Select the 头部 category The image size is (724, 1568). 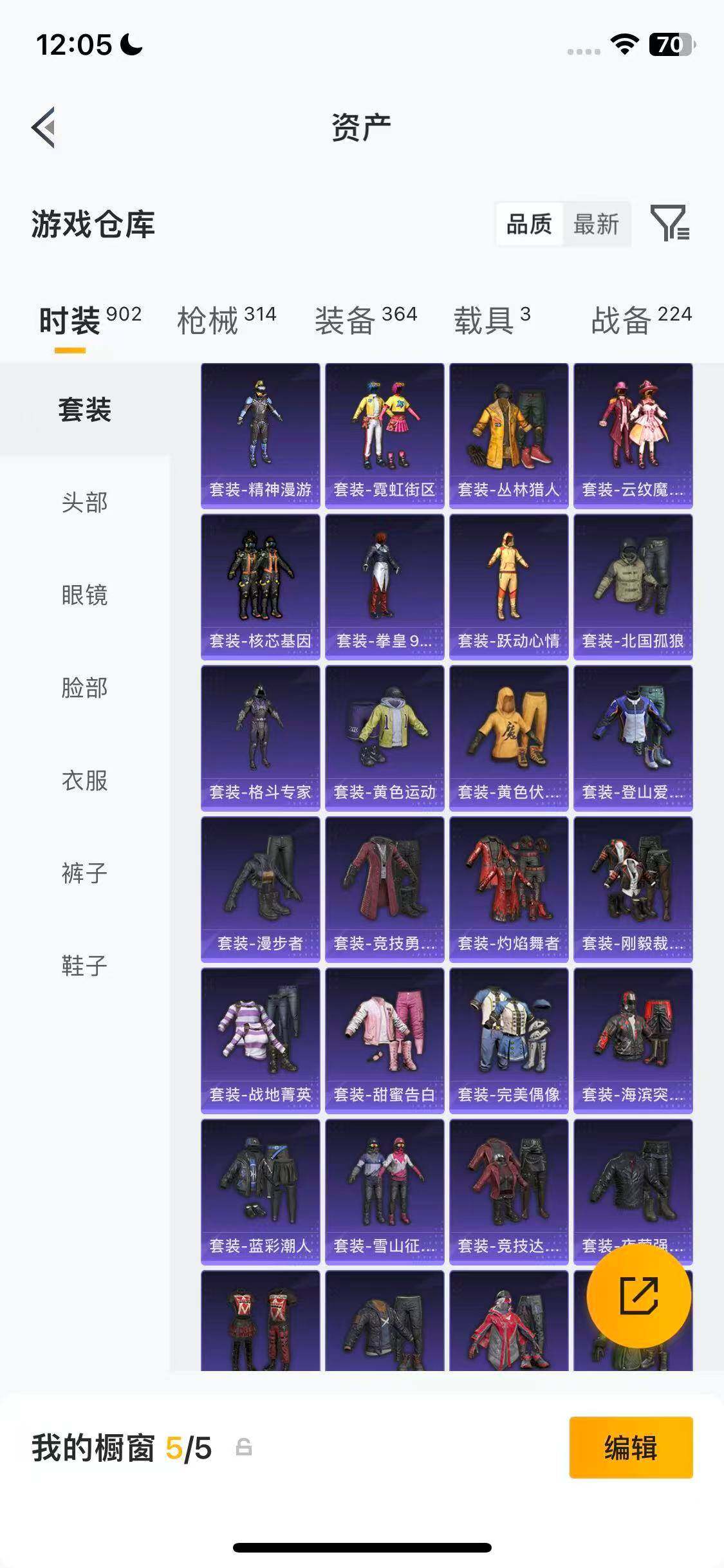(84, 502)
